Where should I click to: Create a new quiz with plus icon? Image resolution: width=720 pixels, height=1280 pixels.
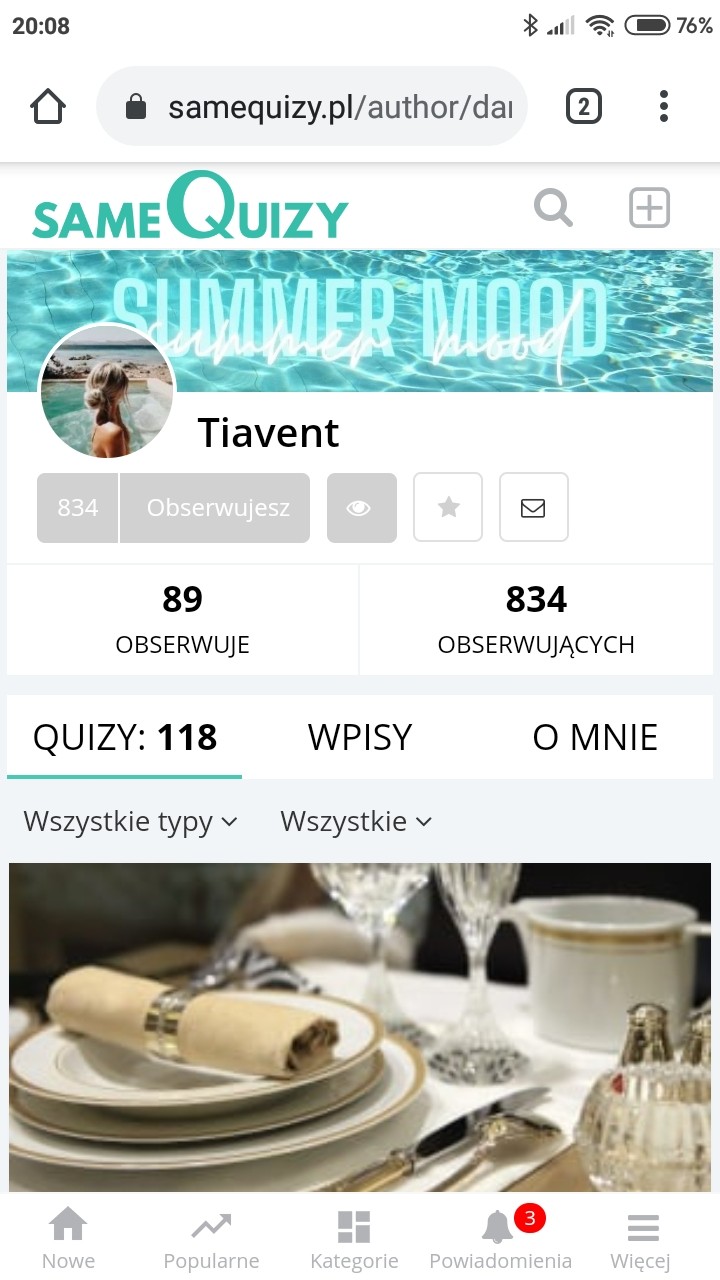pyautogui.click(x=649, y=208)
